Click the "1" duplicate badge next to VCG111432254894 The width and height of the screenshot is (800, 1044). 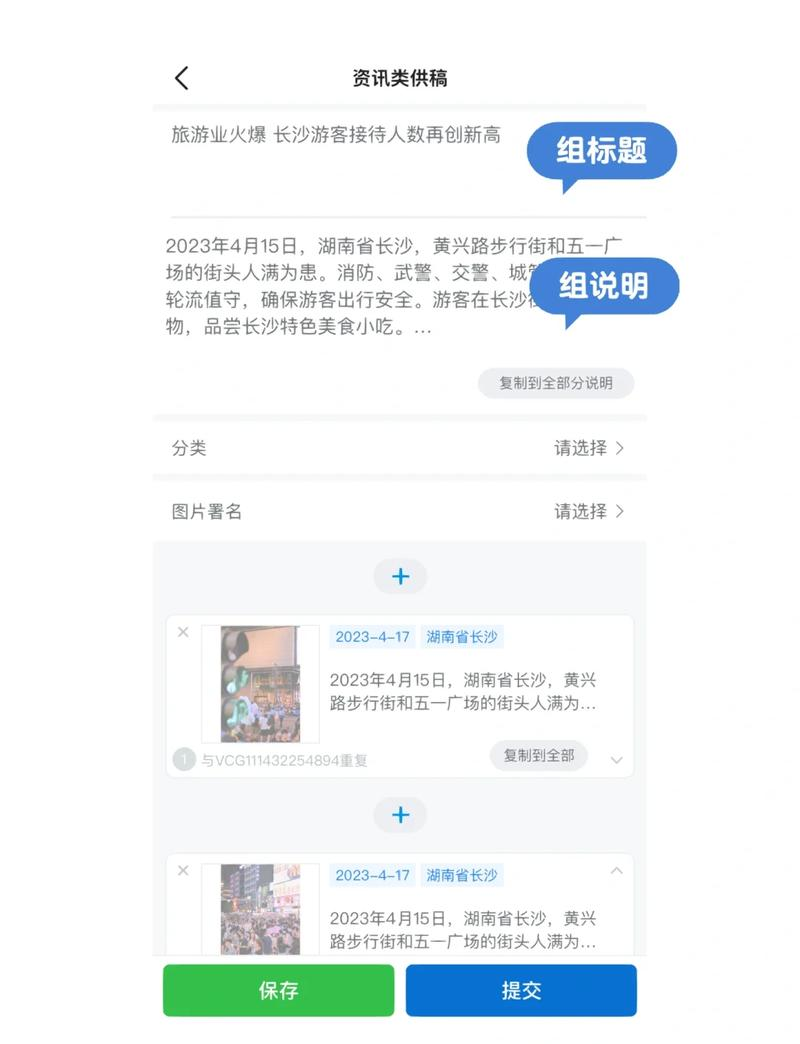184,759
